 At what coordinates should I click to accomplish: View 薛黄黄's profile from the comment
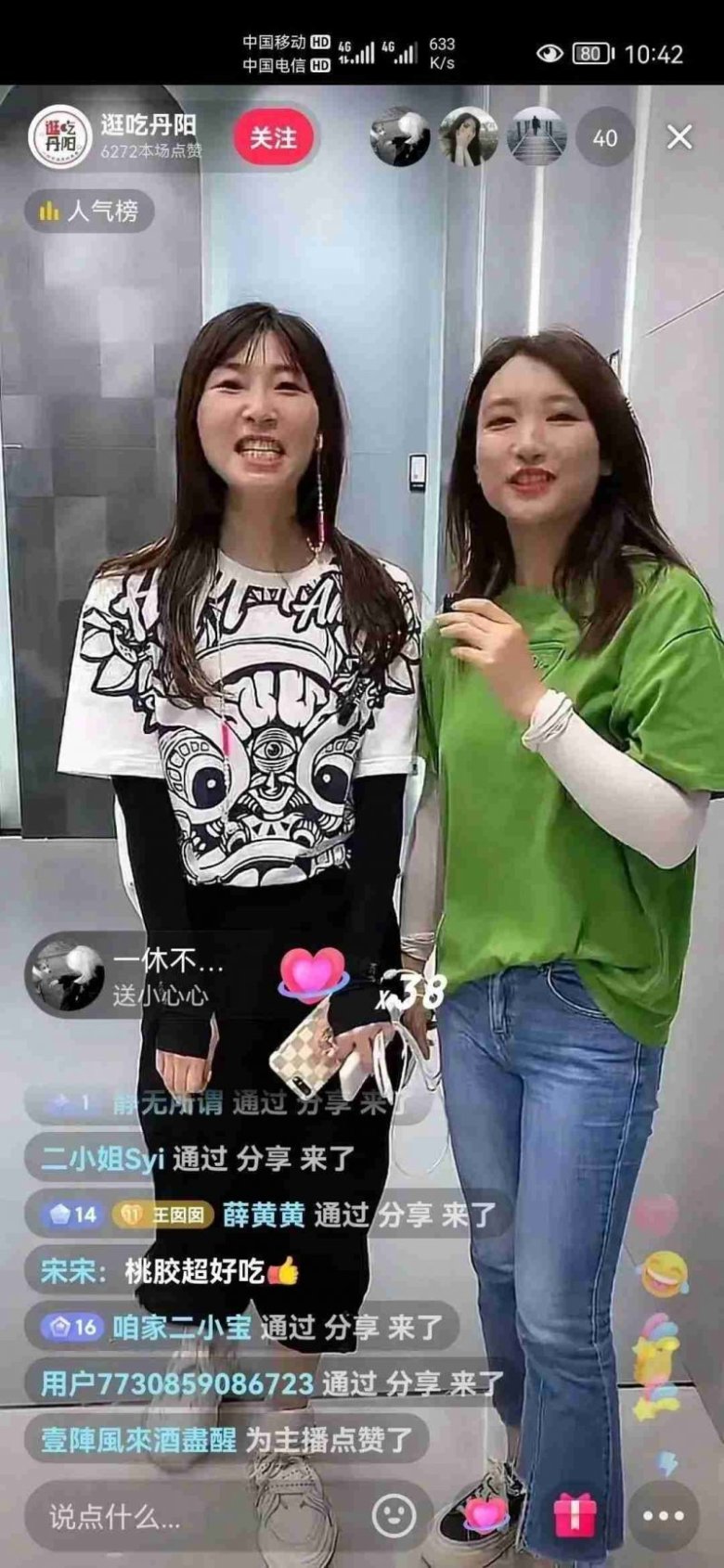[x=264, y=1215]
